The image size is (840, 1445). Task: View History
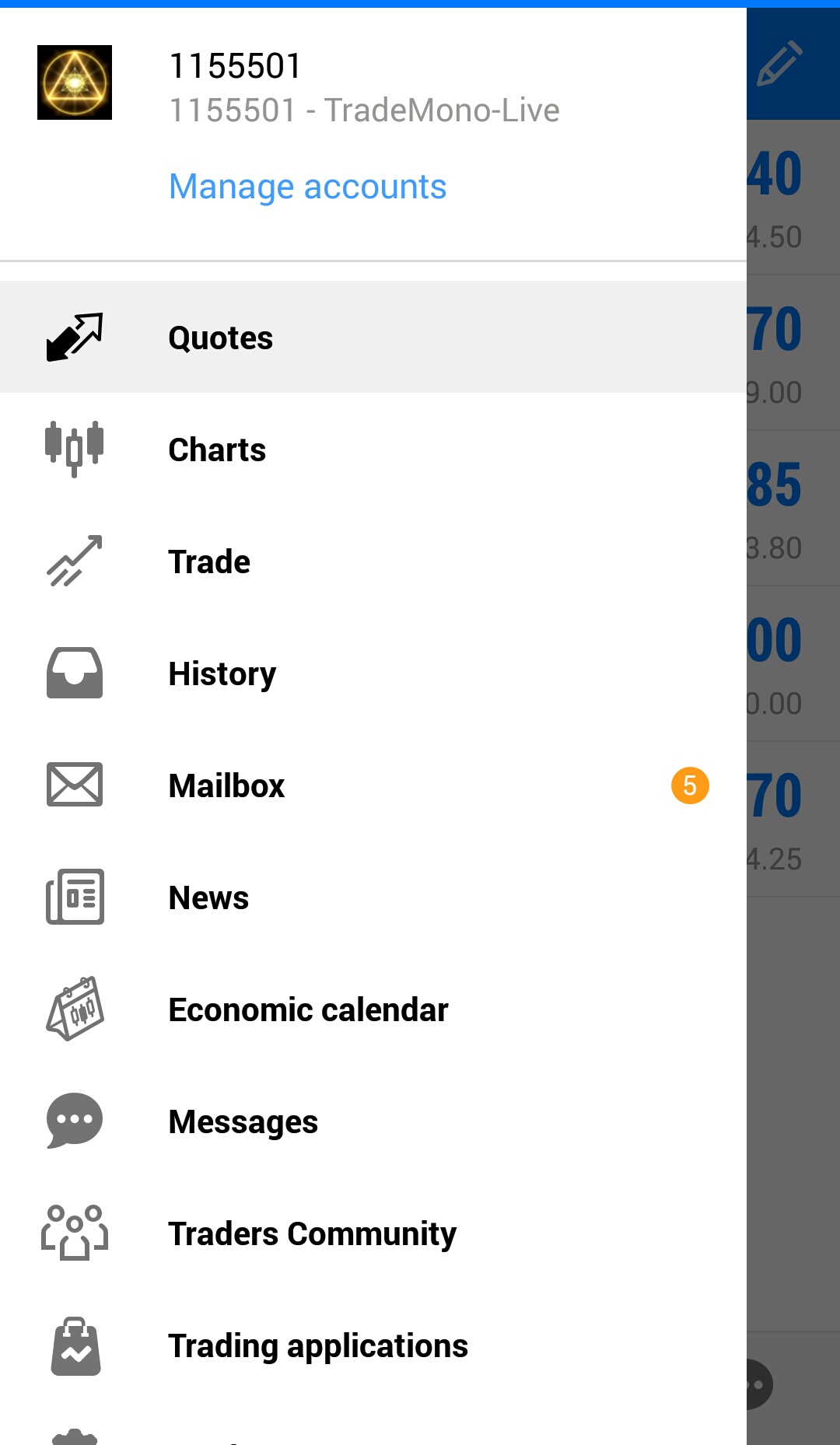click(x=373, y=673)
